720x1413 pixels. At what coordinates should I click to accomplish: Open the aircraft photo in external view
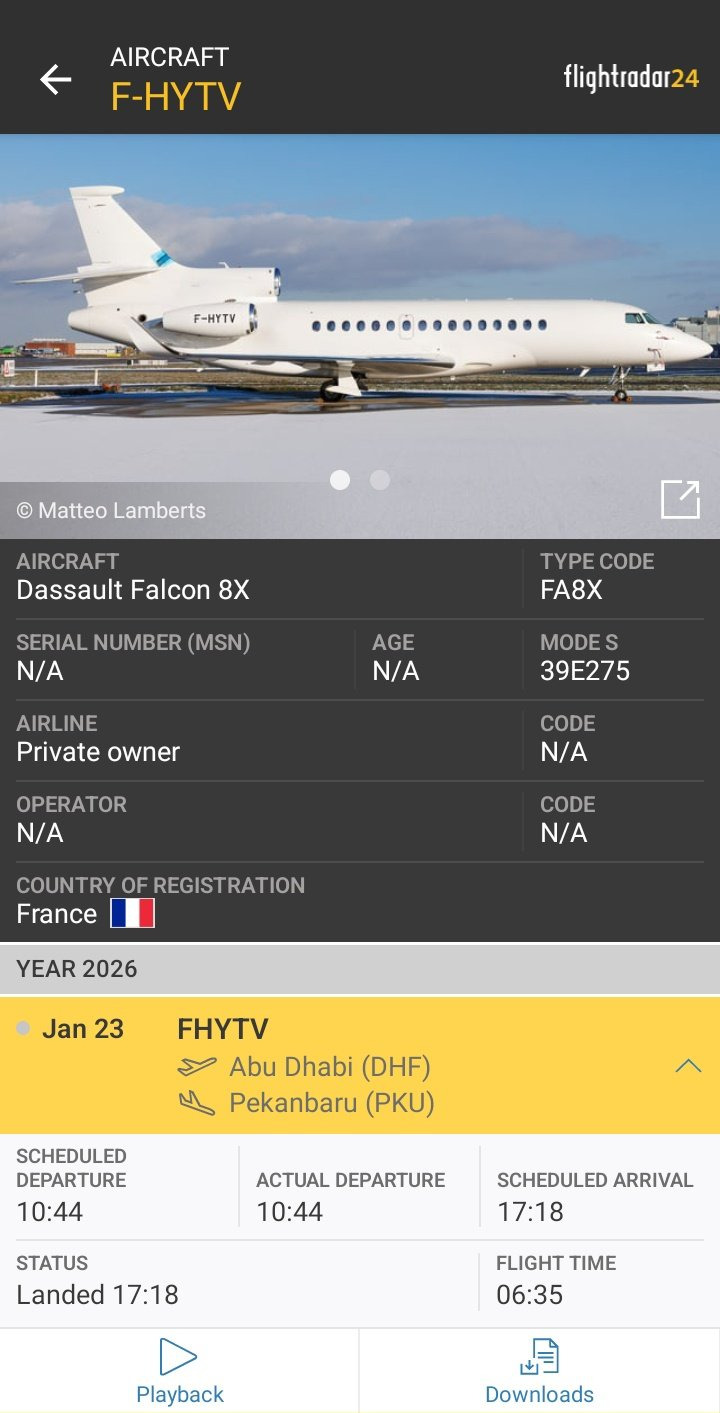pos(680,499)
